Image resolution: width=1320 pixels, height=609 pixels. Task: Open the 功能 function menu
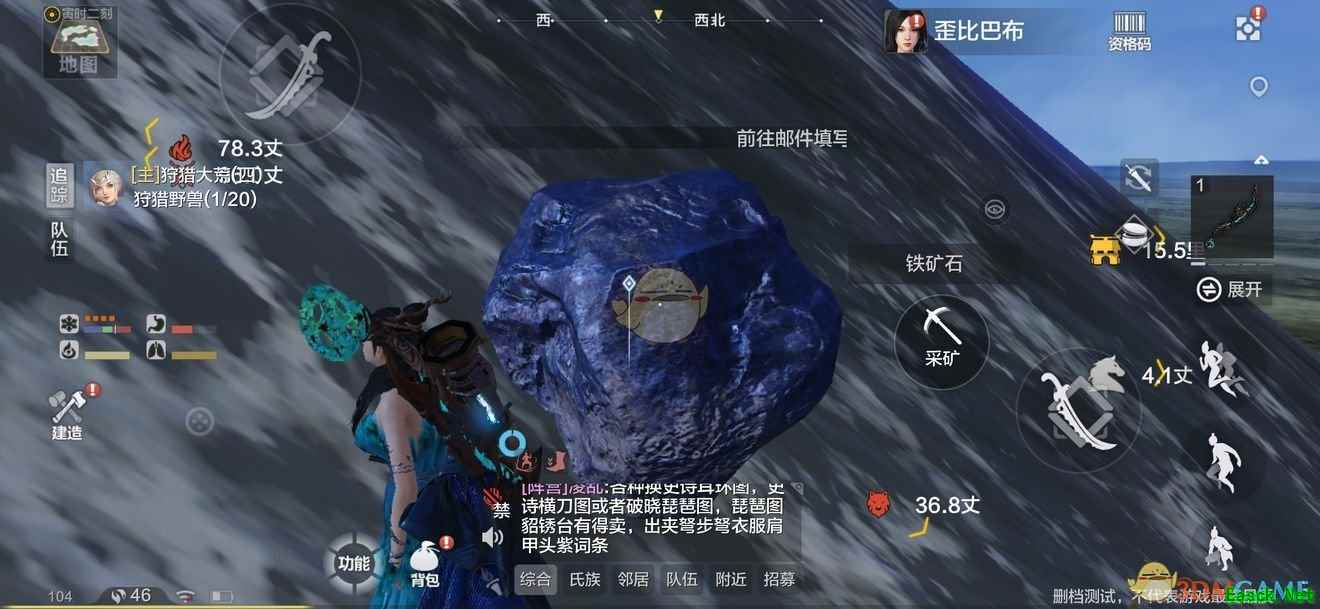(x=353, y=563)
